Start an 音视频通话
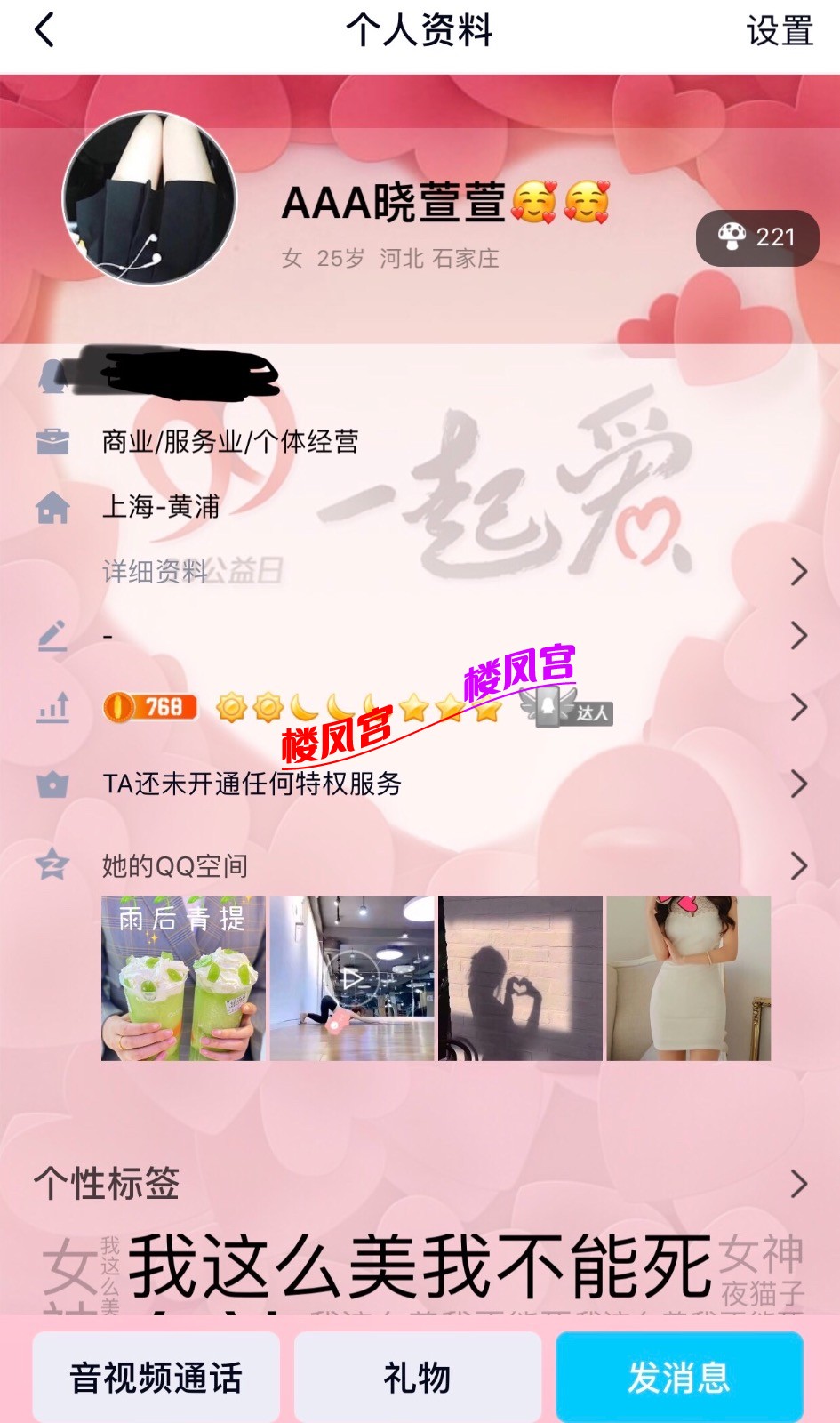840x1423 pixels. pos(156,1377)
